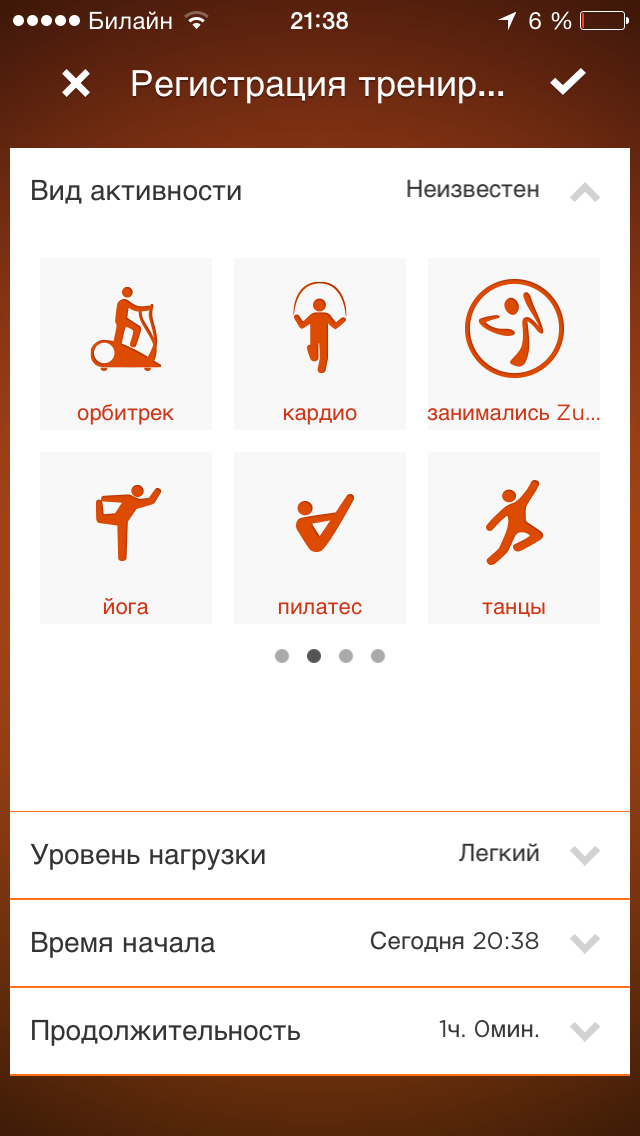Close the workout registration screen
Viewport: 640px width, 1136px height.
pyautogui.click(x=75, y=84)
